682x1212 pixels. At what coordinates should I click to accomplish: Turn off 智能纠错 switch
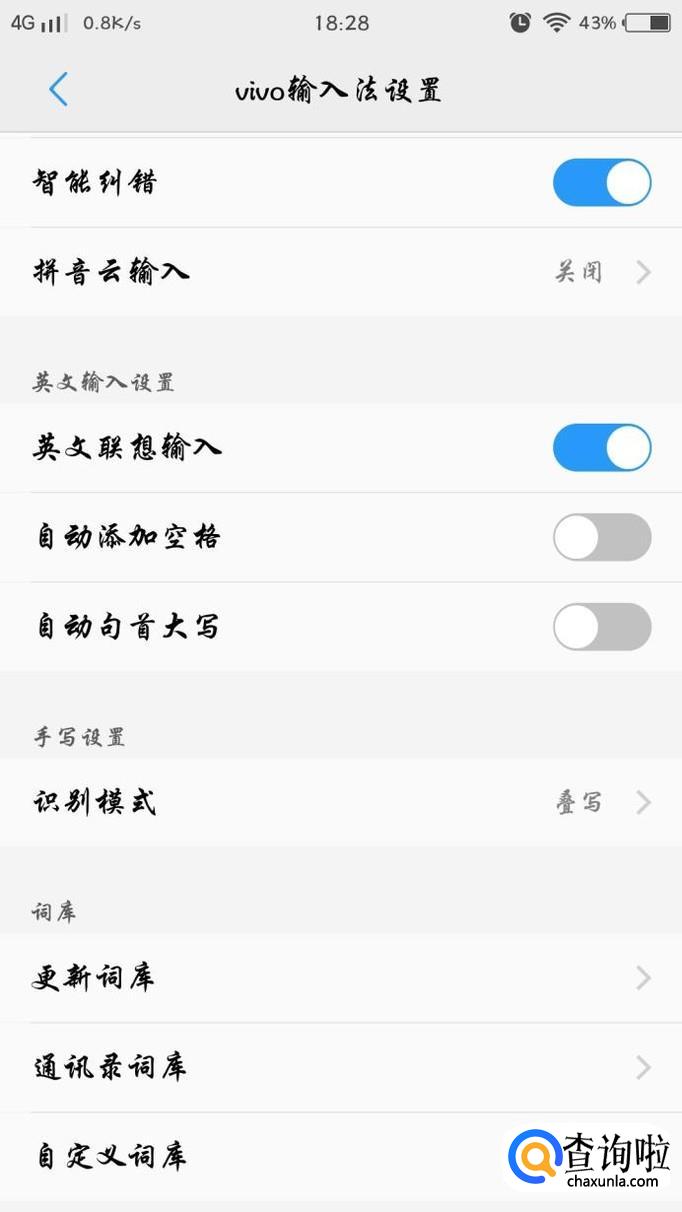pos(601,183)
